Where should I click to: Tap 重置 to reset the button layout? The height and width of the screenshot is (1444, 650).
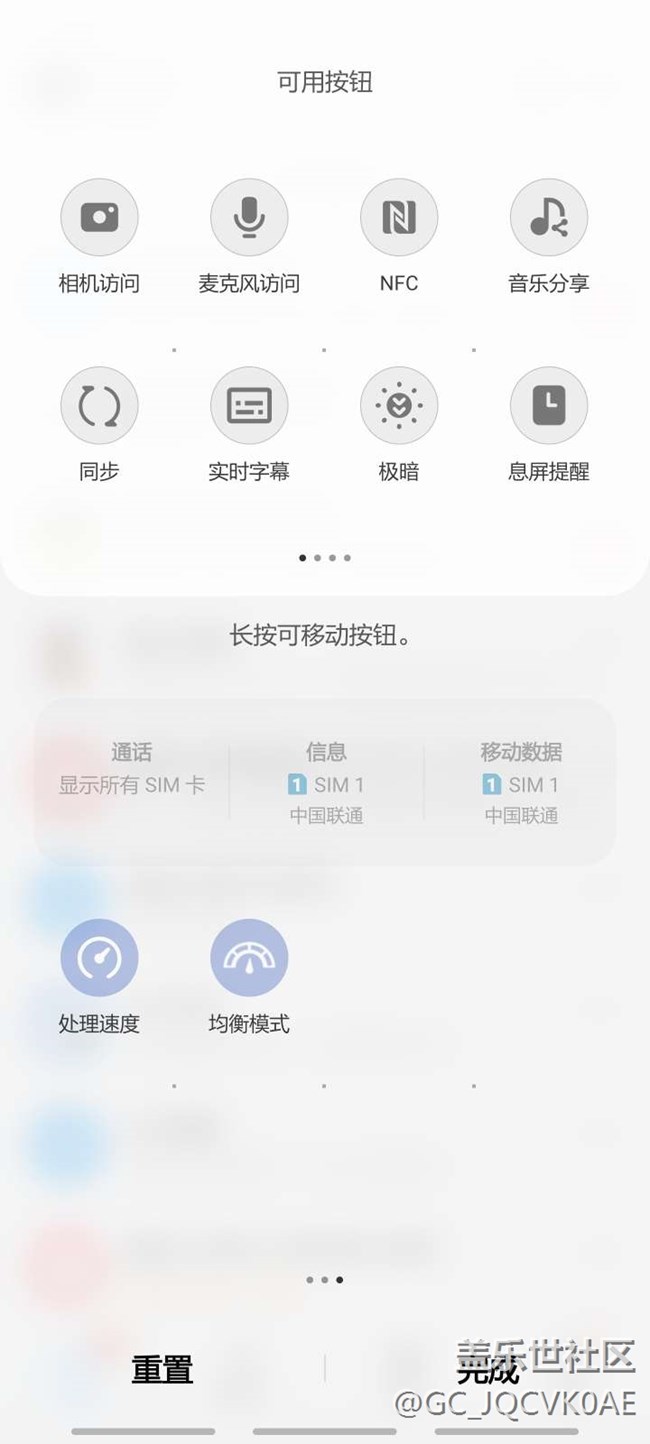[x=162, y=1369]
